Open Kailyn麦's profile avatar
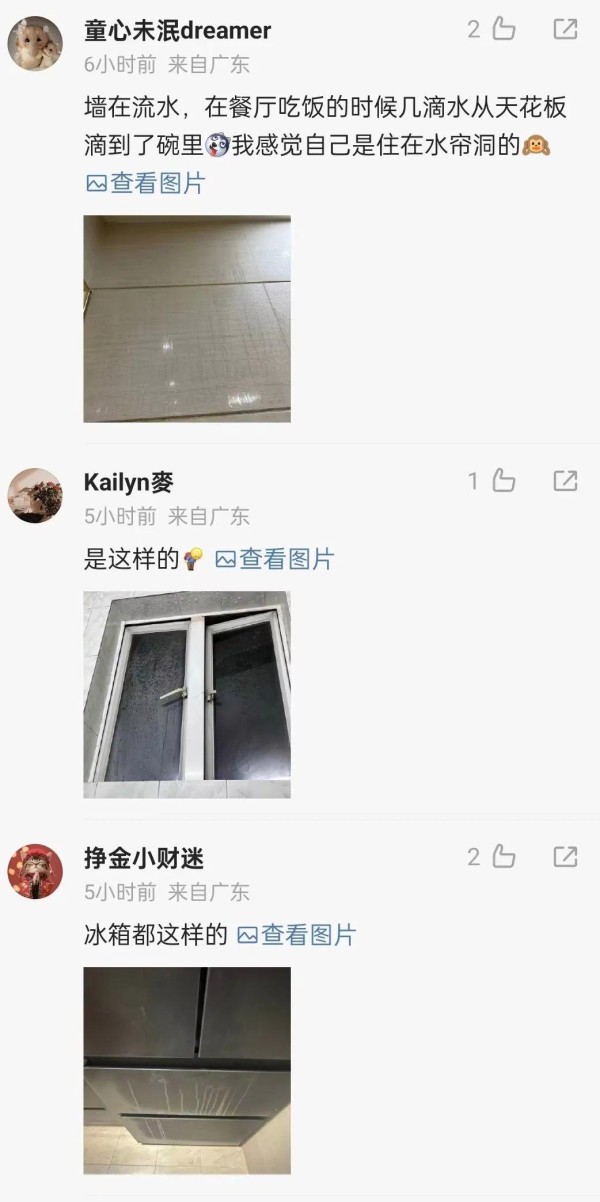 click(35, 495)
